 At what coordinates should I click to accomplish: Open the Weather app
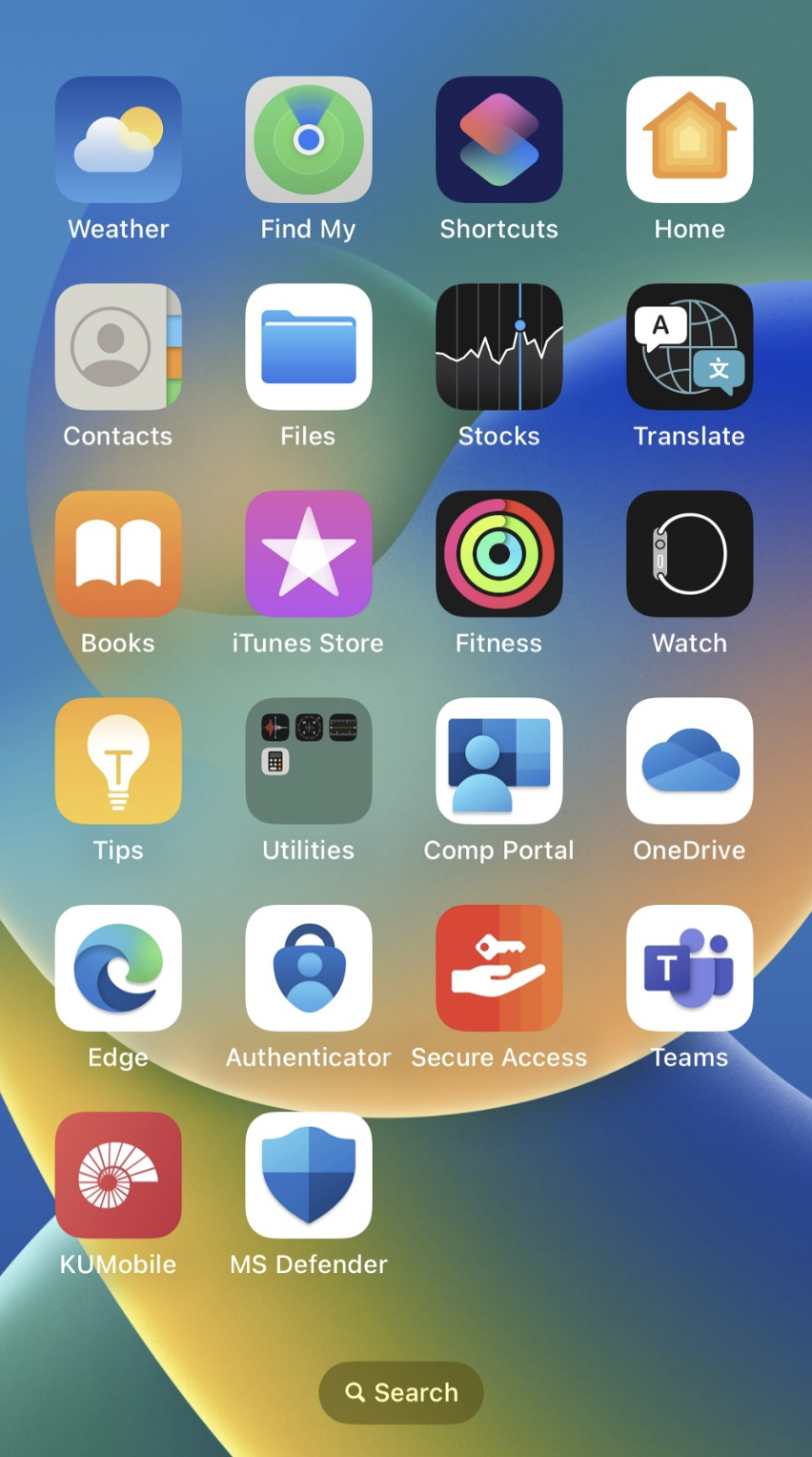118,139
